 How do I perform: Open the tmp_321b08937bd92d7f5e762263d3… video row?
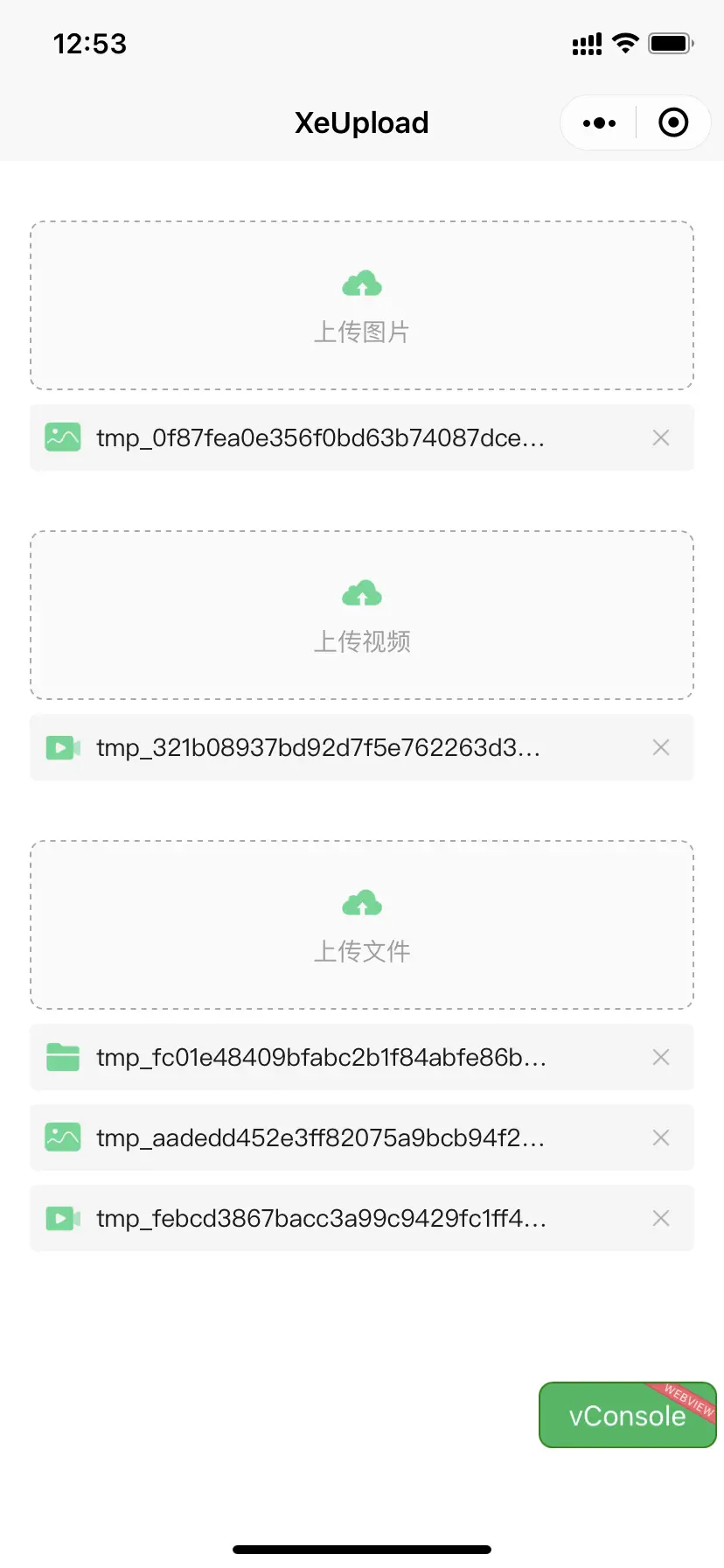pyautogui.click(x=362, y=747)
